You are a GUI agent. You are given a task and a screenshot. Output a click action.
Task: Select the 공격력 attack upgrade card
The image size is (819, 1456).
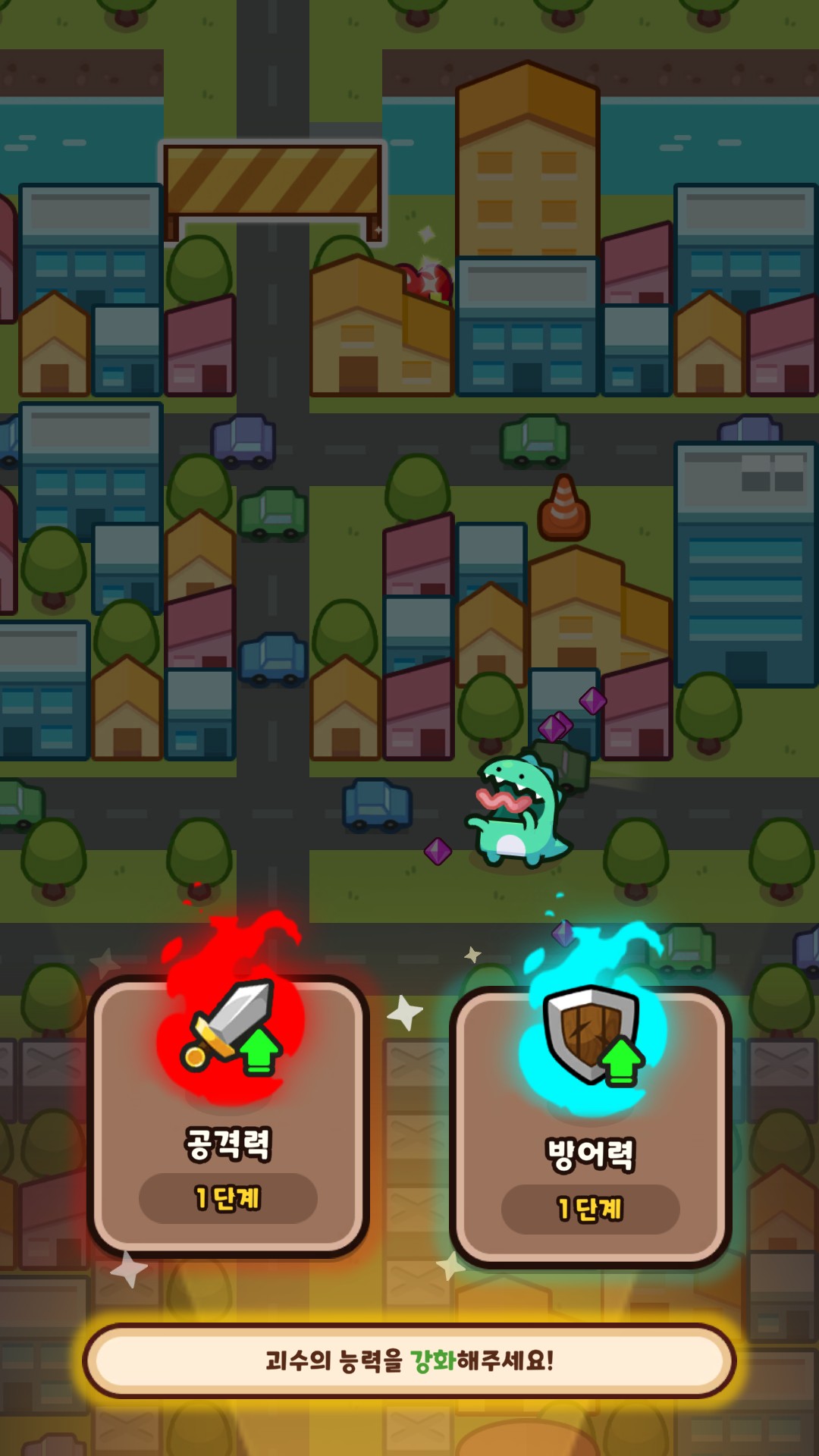(x=227, y=1116)
